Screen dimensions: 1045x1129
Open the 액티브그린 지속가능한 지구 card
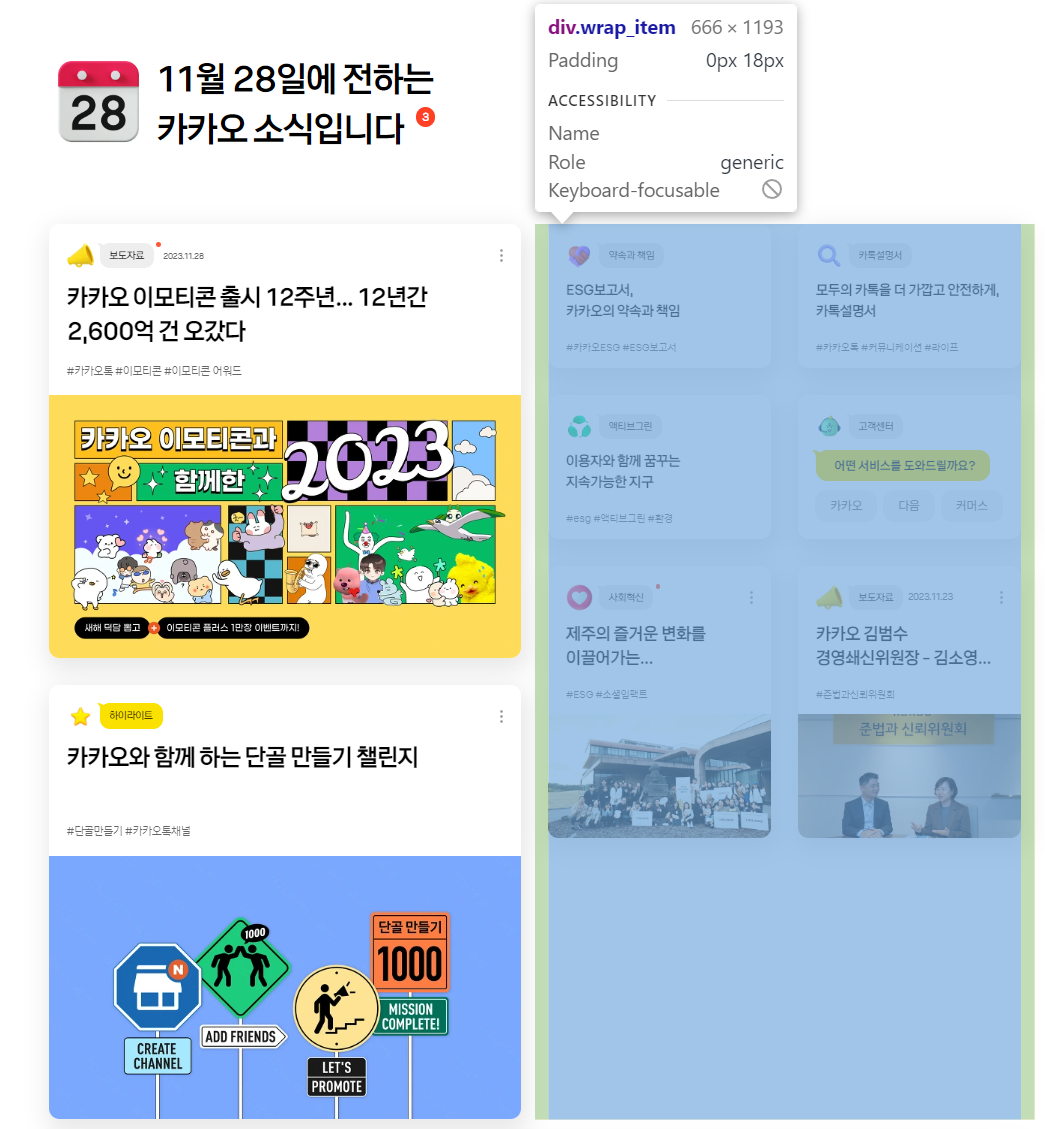coord(659,467)
